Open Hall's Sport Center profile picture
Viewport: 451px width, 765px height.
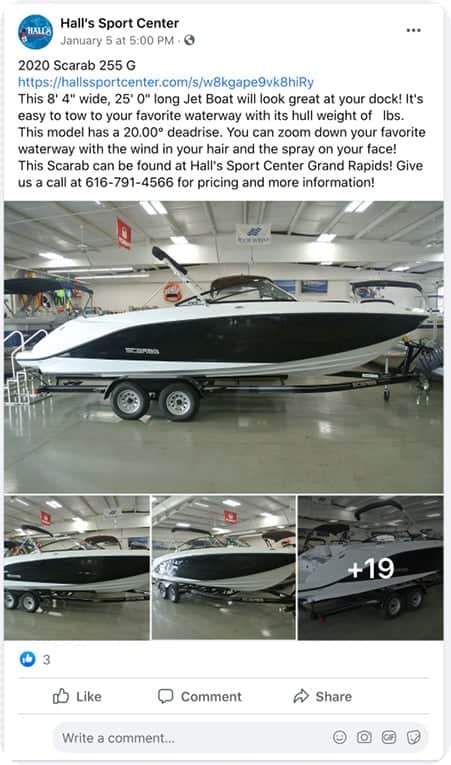click(x=36, y=32)
